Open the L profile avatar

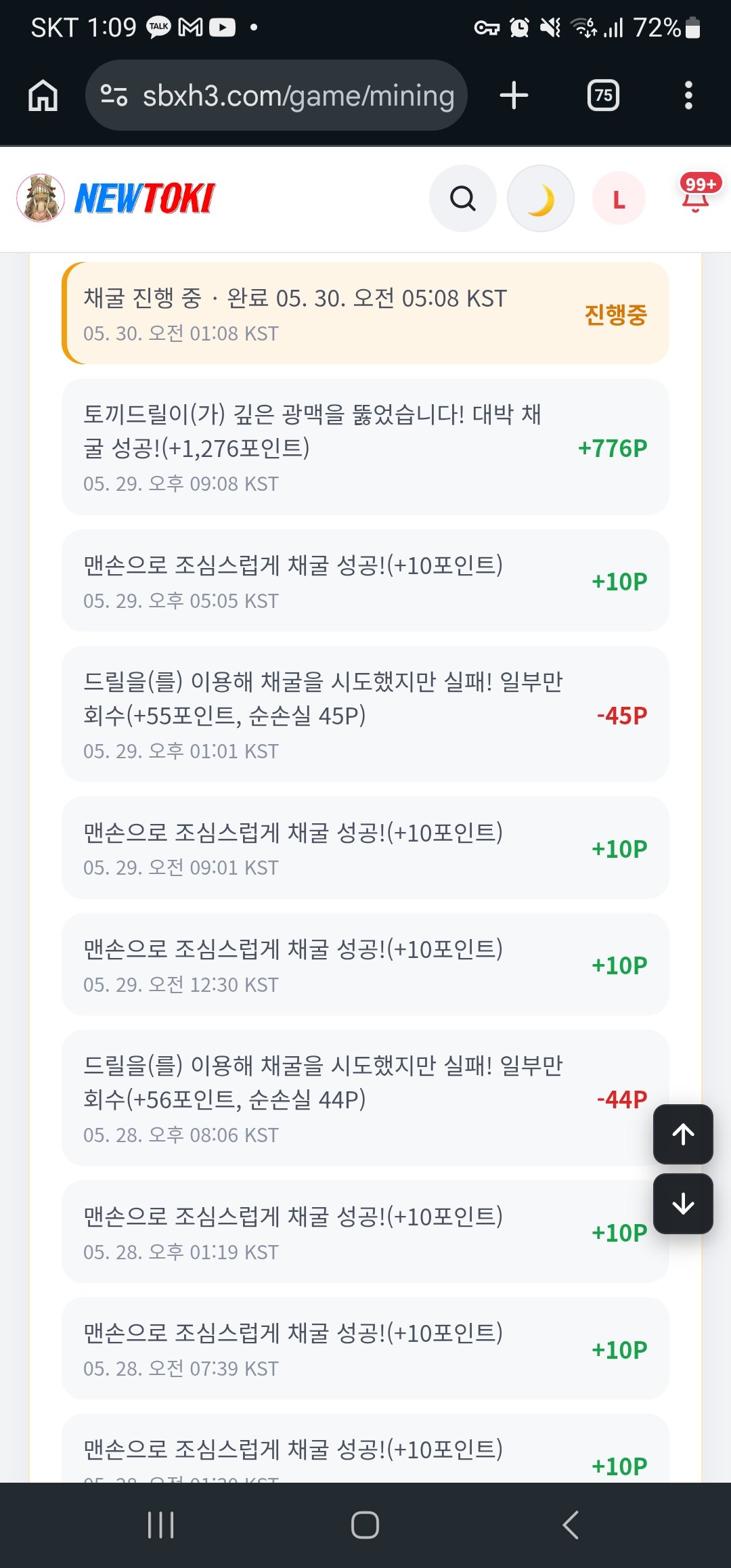click(x=619, y=199)
